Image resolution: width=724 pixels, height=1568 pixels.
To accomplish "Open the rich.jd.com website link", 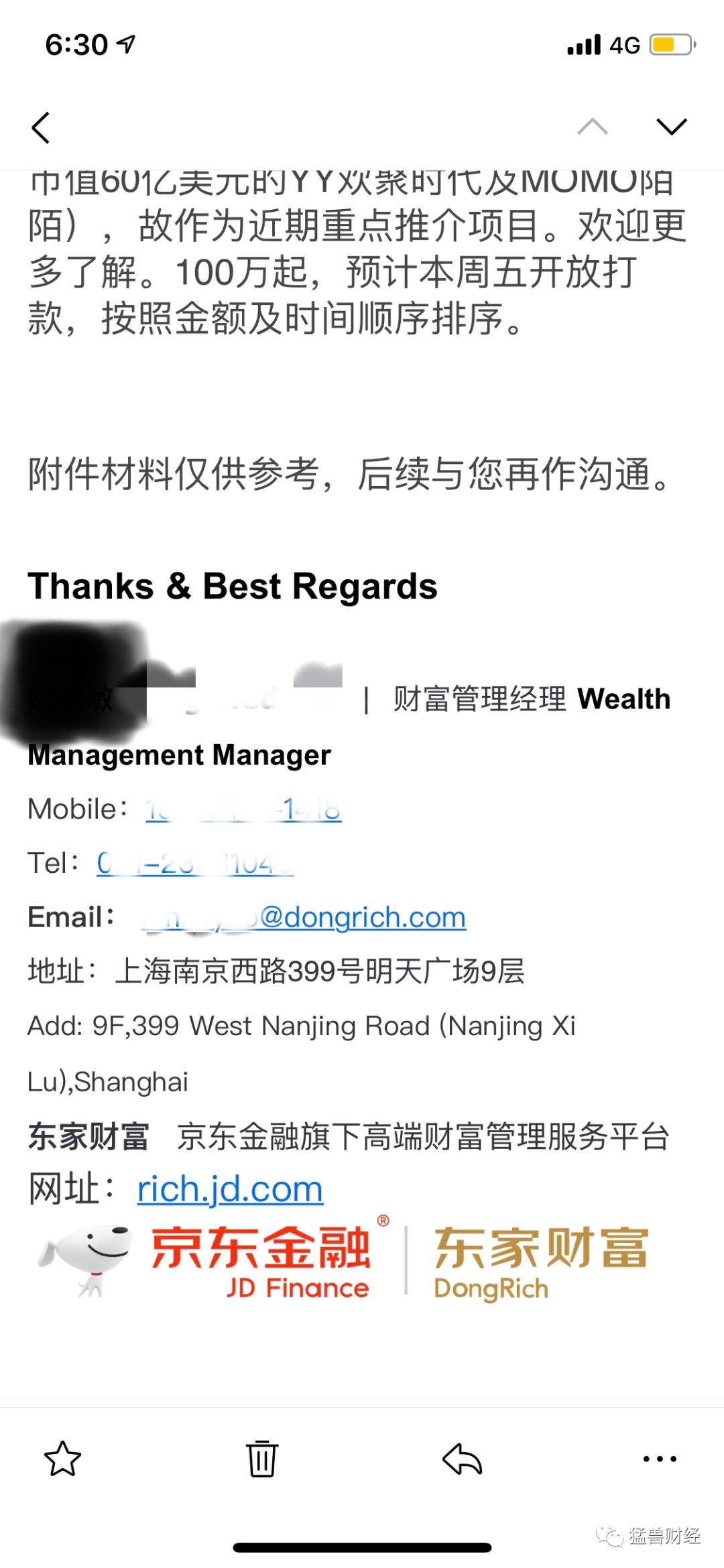I will coord(230,1190).
